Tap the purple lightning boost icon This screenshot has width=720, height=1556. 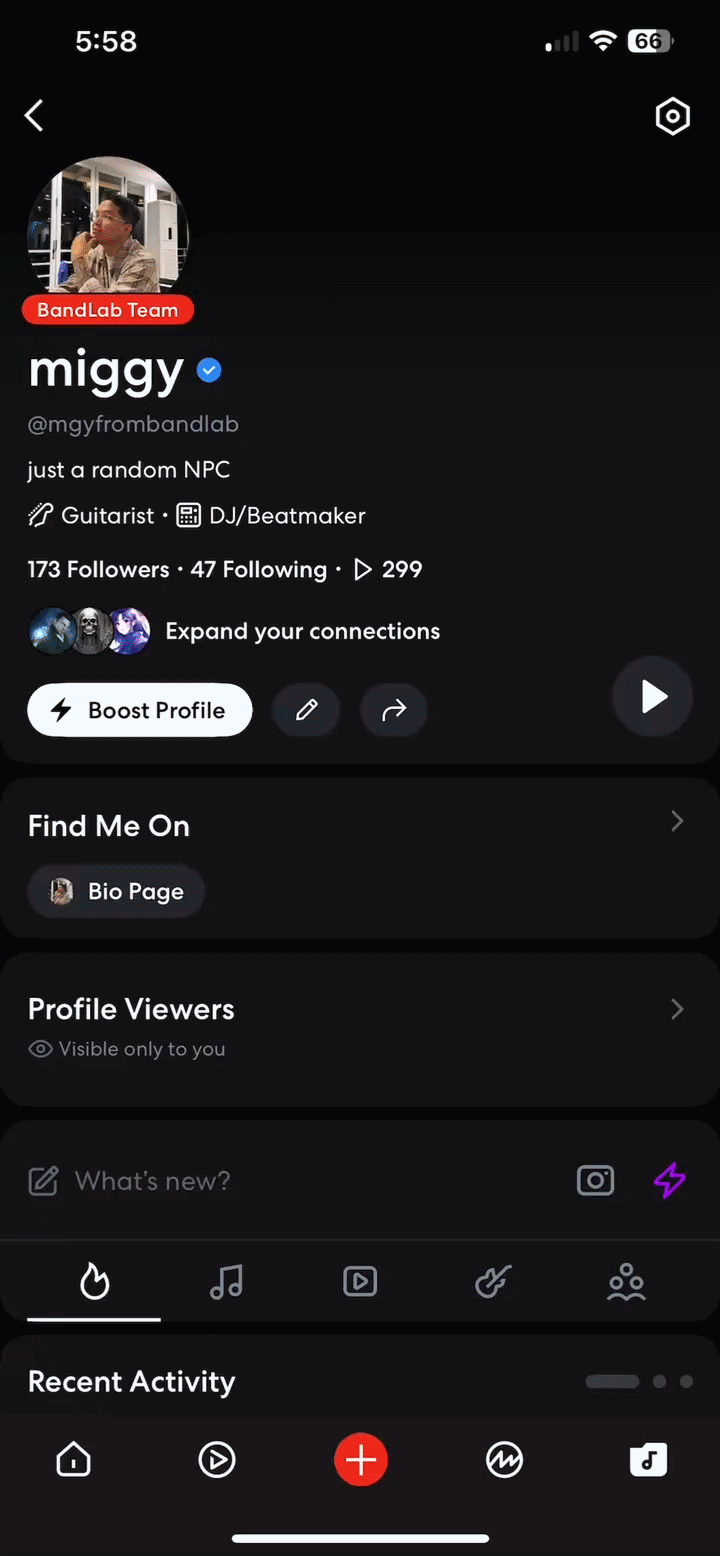pos(670,1181)
